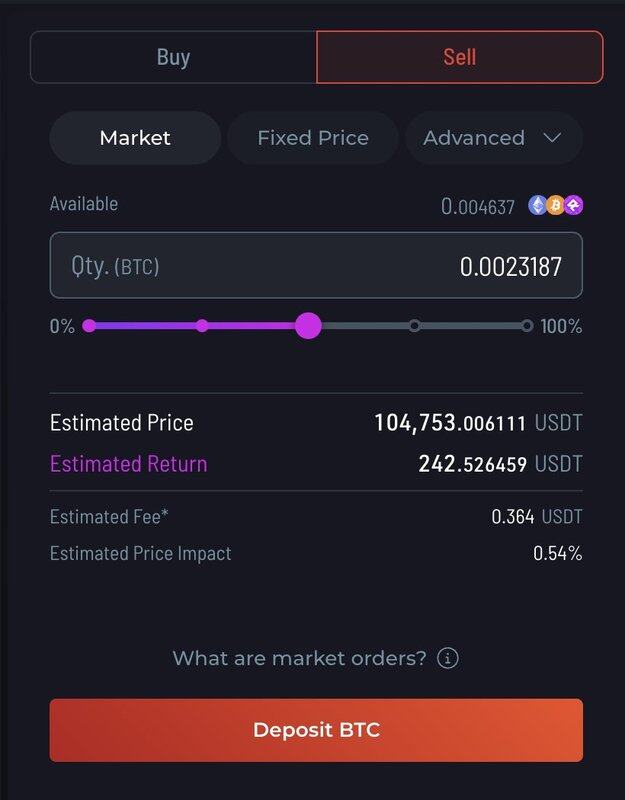The width and height of the screenshot is (625, 800).
Task: Set the slider to the 75% mark
Action: click(414, 325)
